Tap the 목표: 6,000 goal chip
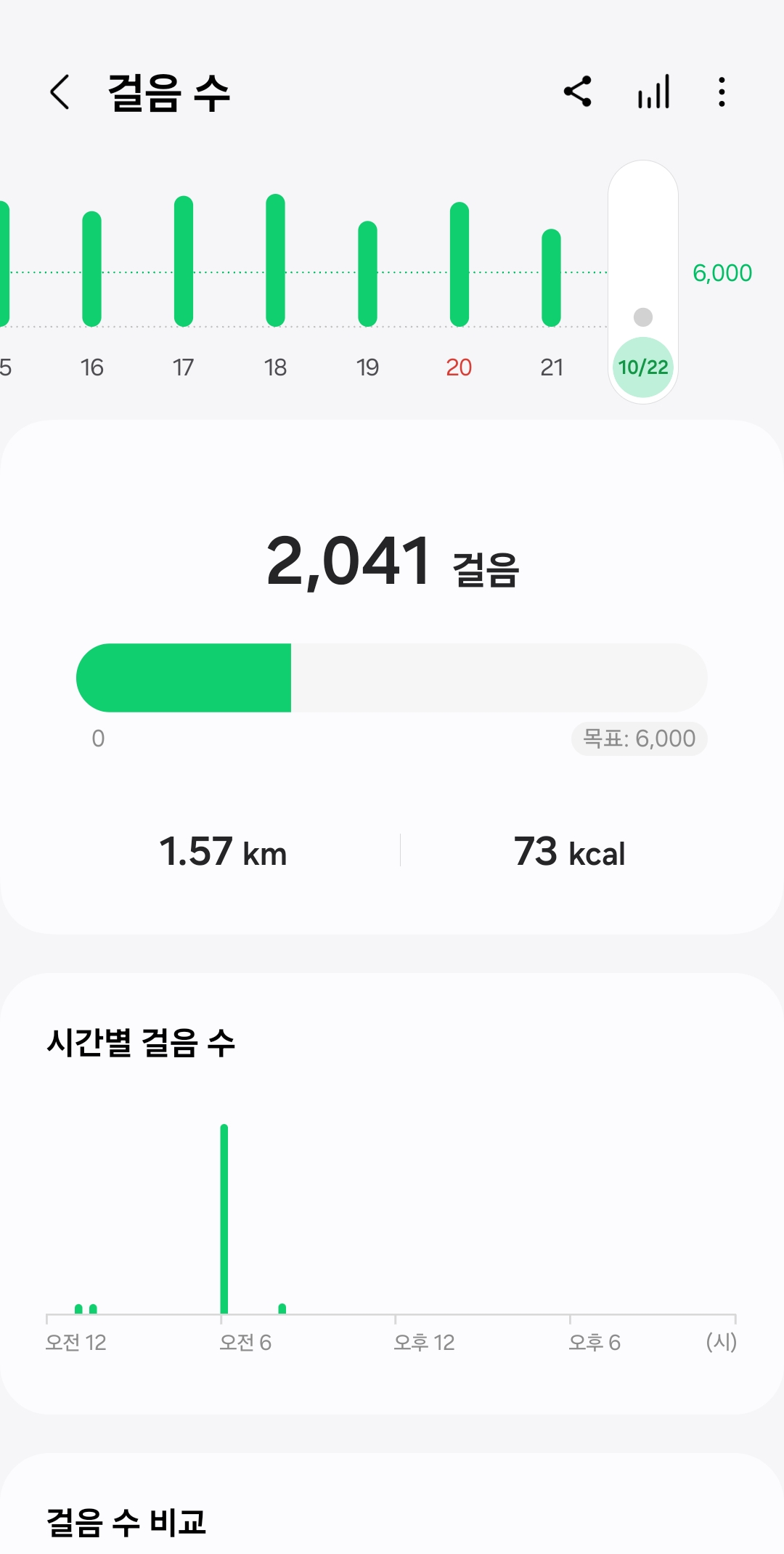The image size is (784, 1554). tap(639, 739)
